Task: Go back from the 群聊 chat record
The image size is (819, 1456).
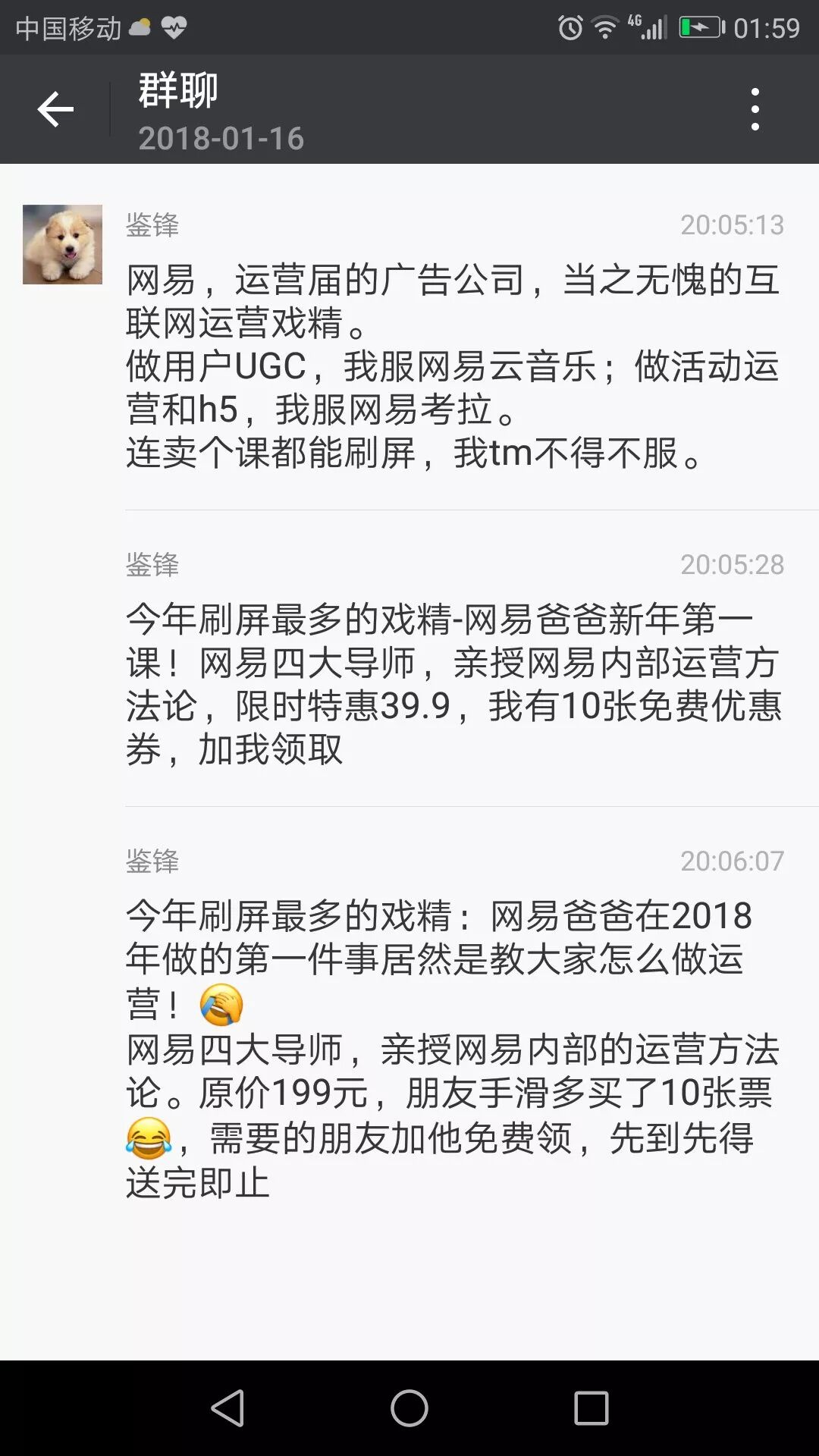Action: (55, 109)
